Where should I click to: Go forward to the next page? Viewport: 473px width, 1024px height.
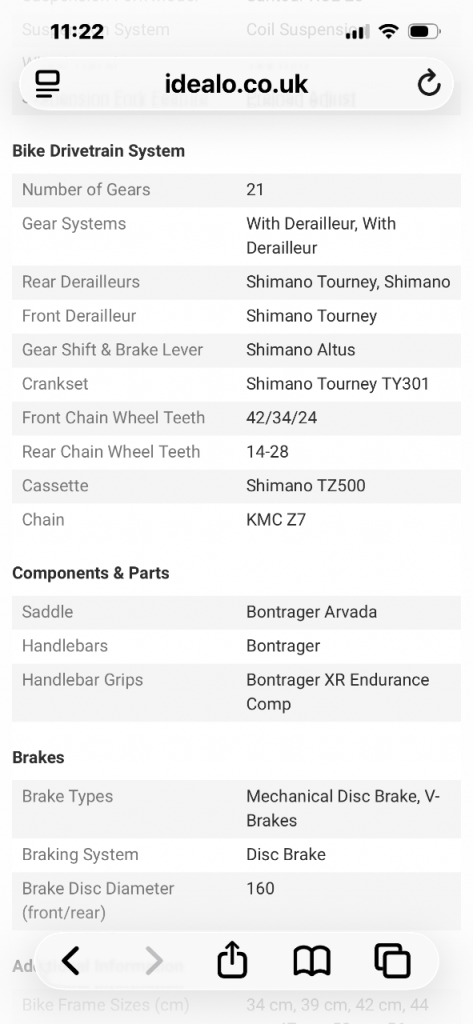[154, 961]
